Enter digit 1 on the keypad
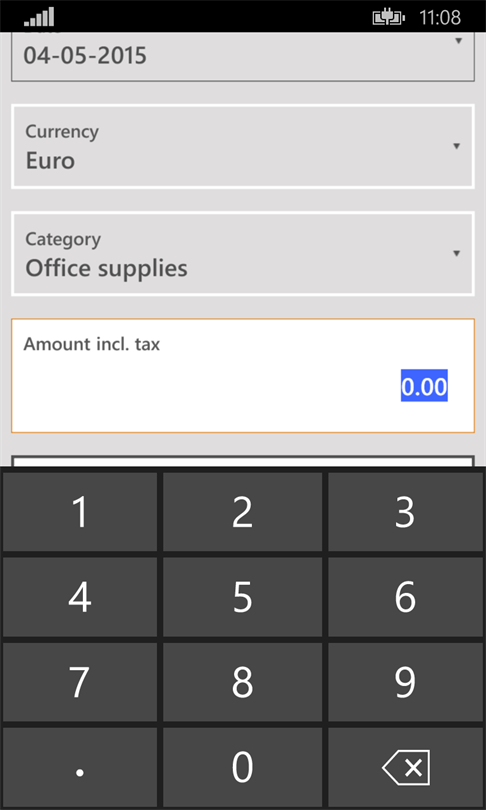 point(80,512)
